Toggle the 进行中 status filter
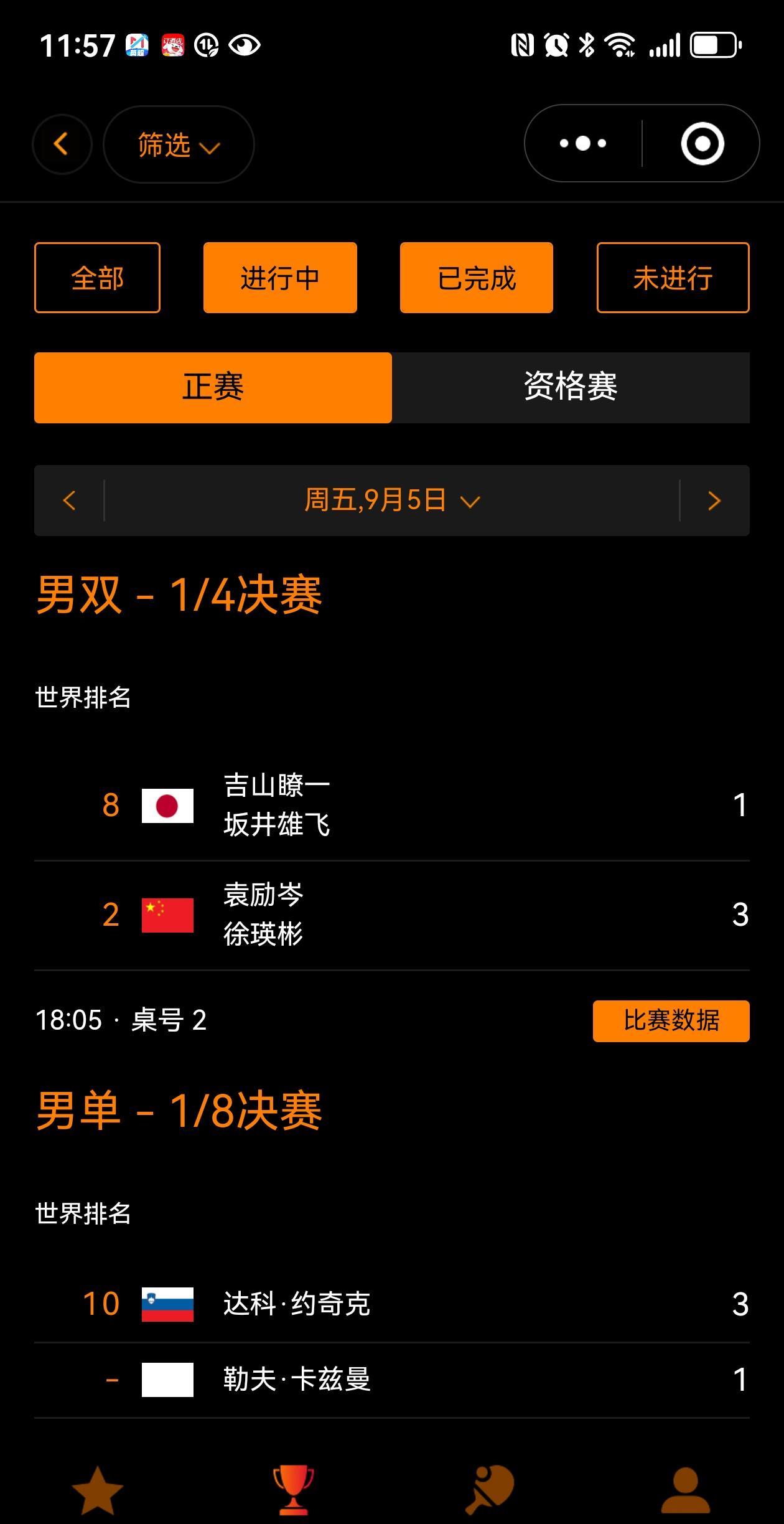 click(x=280, y=278)
